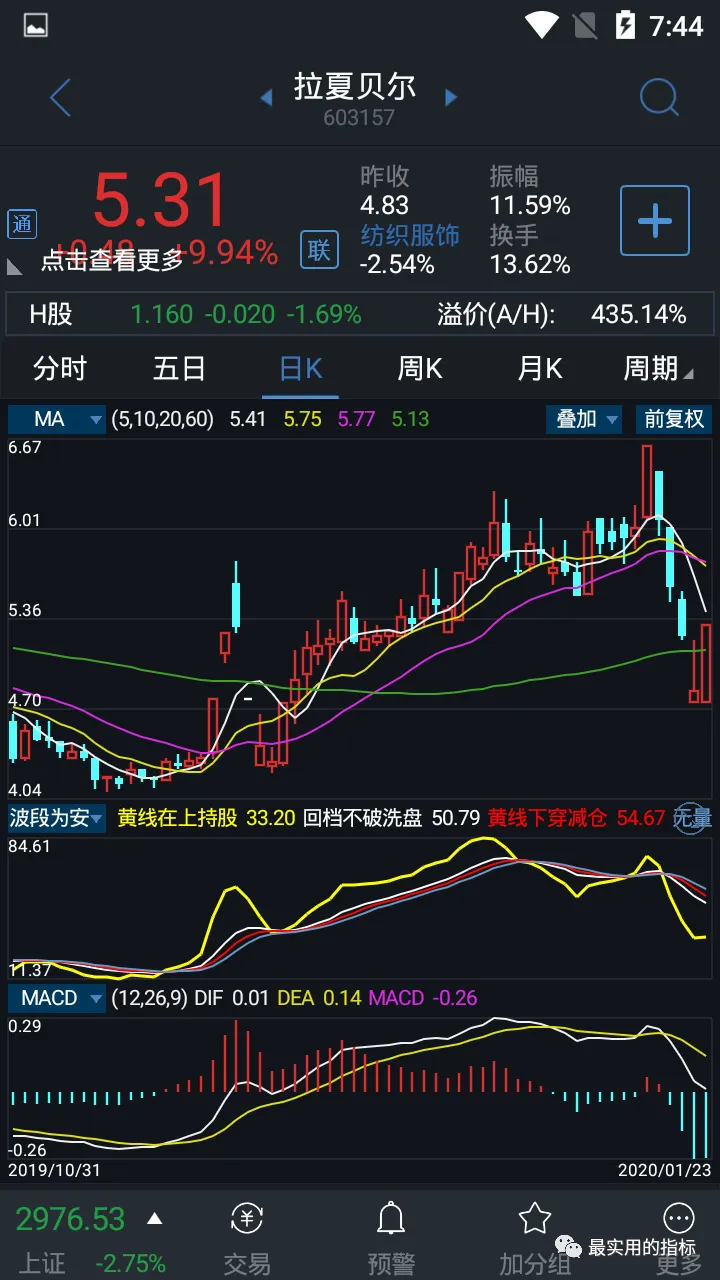
Task: Open 预警 alert bell in bottom bar
Action: click(391, 1236)
